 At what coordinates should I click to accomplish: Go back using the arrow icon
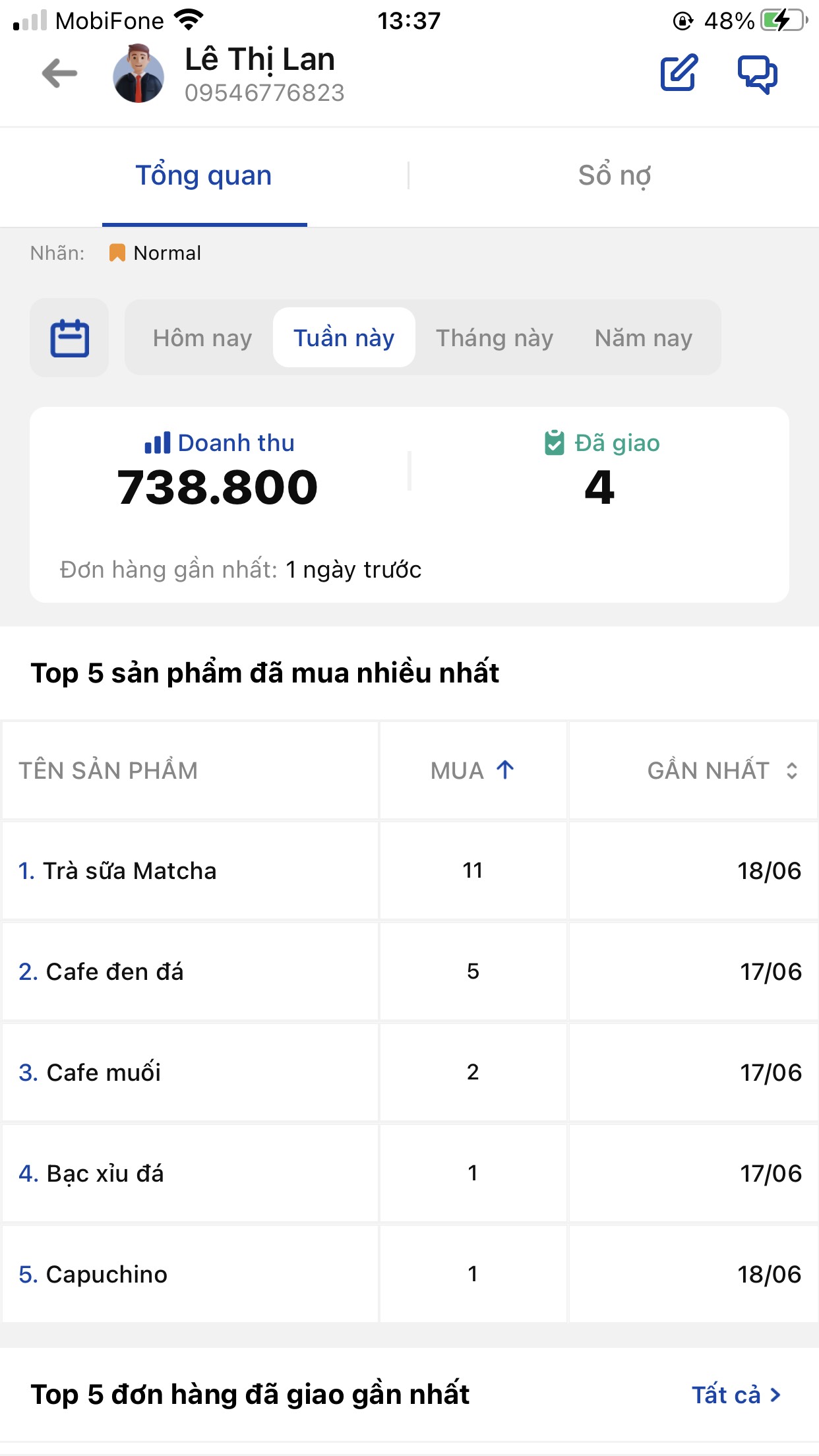pos(59,73)
